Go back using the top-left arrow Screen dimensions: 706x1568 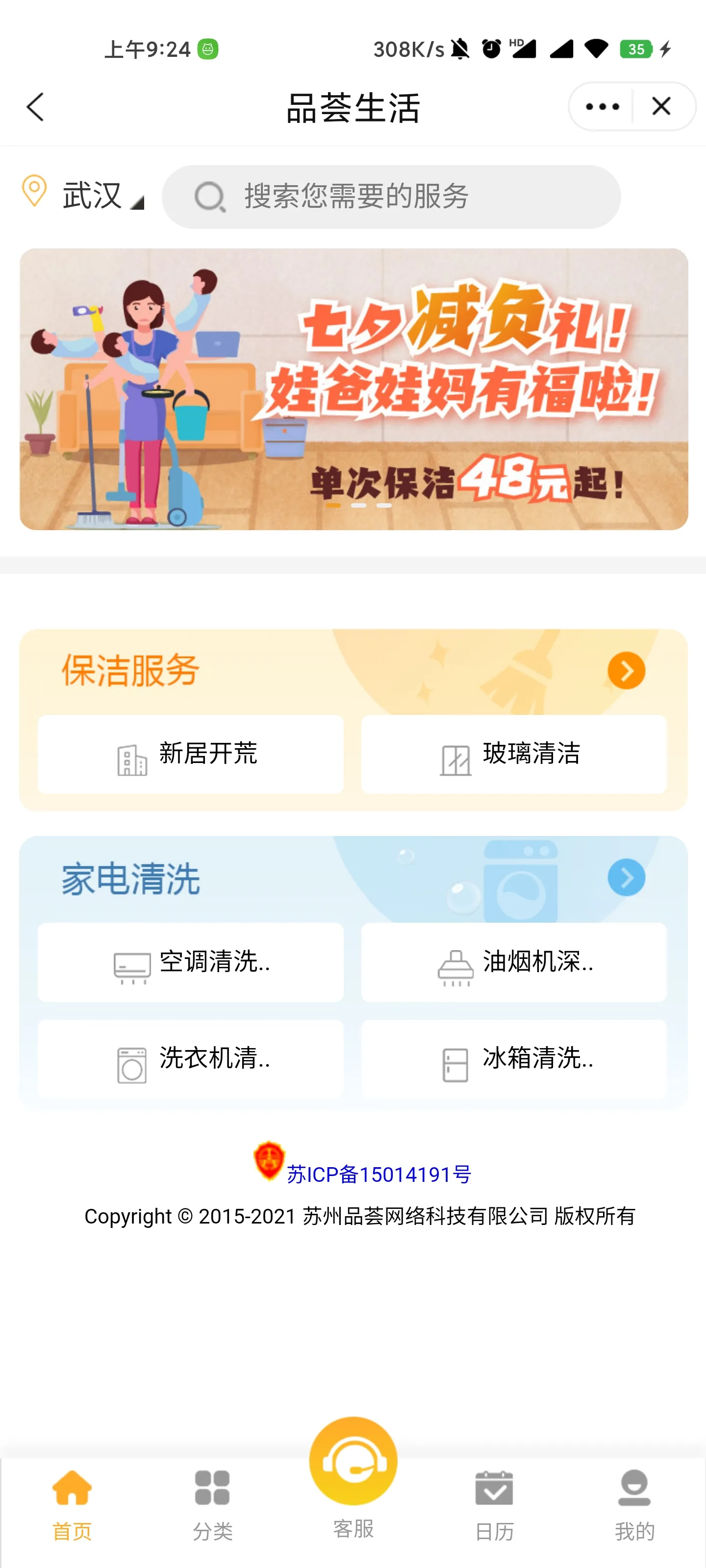pyautogui.click(x=35, y=107)
